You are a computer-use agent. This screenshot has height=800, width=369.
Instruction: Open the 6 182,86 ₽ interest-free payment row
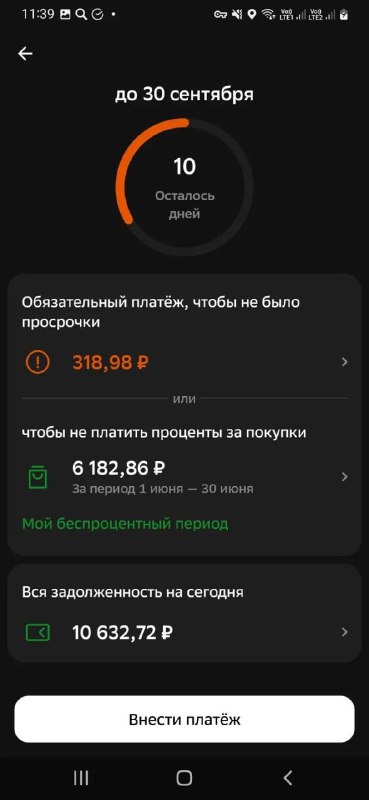[184, 477]
